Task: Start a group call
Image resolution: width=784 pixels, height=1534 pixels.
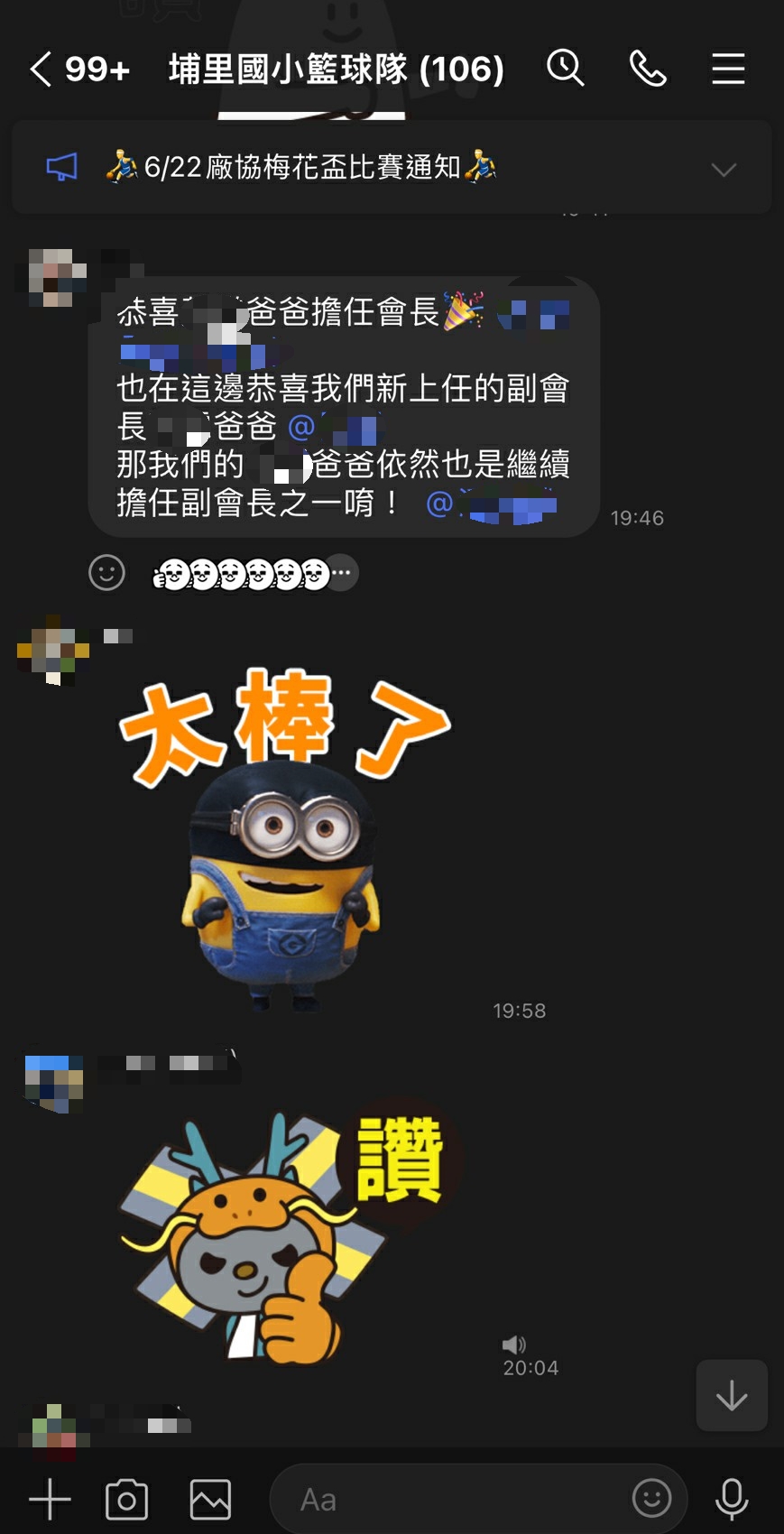Action: click(x=648, y=69)
